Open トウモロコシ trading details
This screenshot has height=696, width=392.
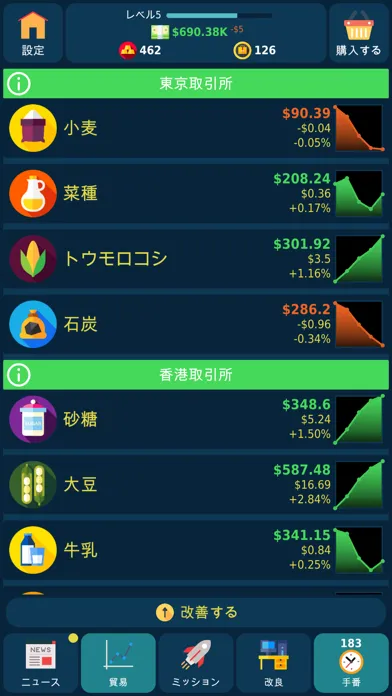tap(196, 259)
